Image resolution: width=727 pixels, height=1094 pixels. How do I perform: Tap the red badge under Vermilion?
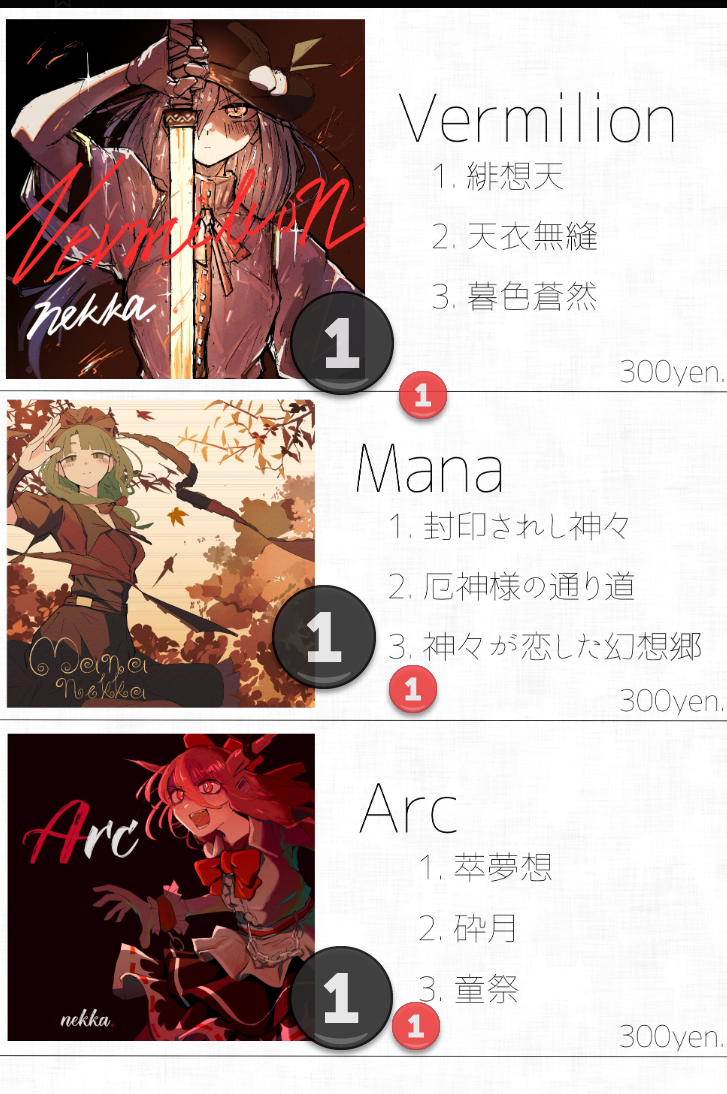(x=422, y=395)
